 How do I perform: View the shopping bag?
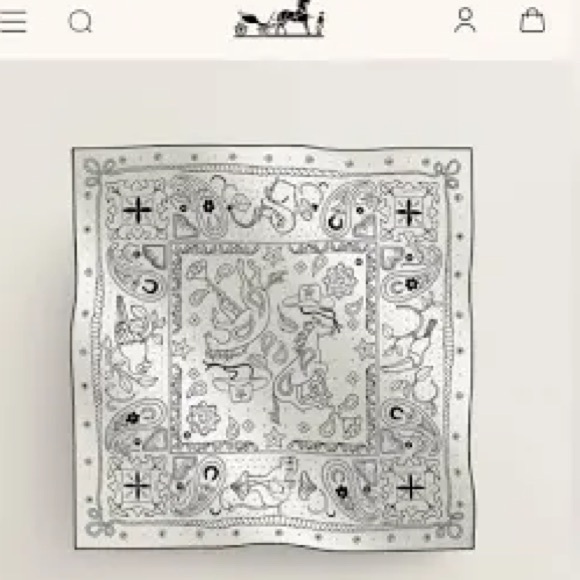coord(532,21)
